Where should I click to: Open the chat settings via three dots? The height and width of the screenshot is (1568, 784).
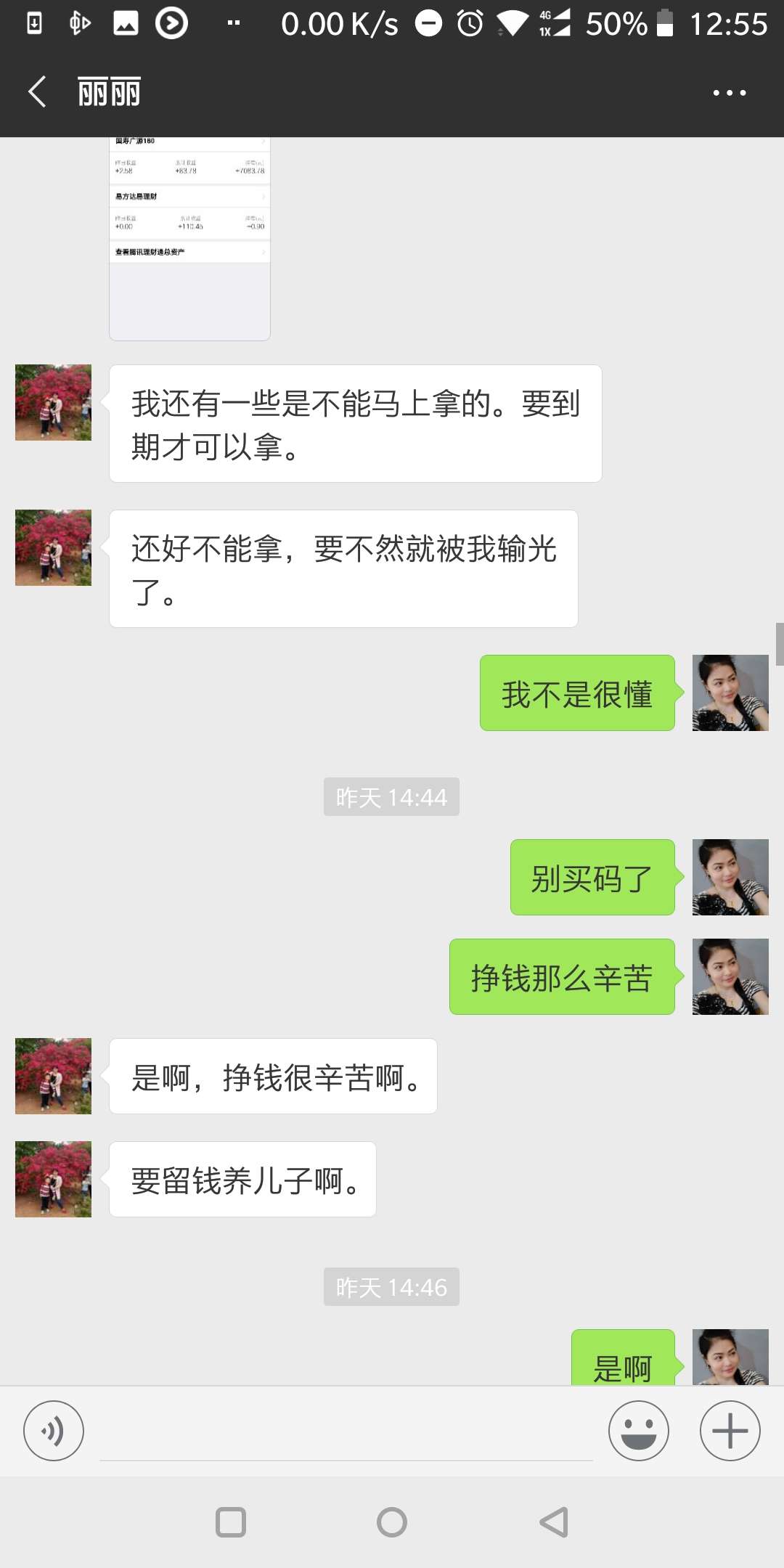point(730,91)
